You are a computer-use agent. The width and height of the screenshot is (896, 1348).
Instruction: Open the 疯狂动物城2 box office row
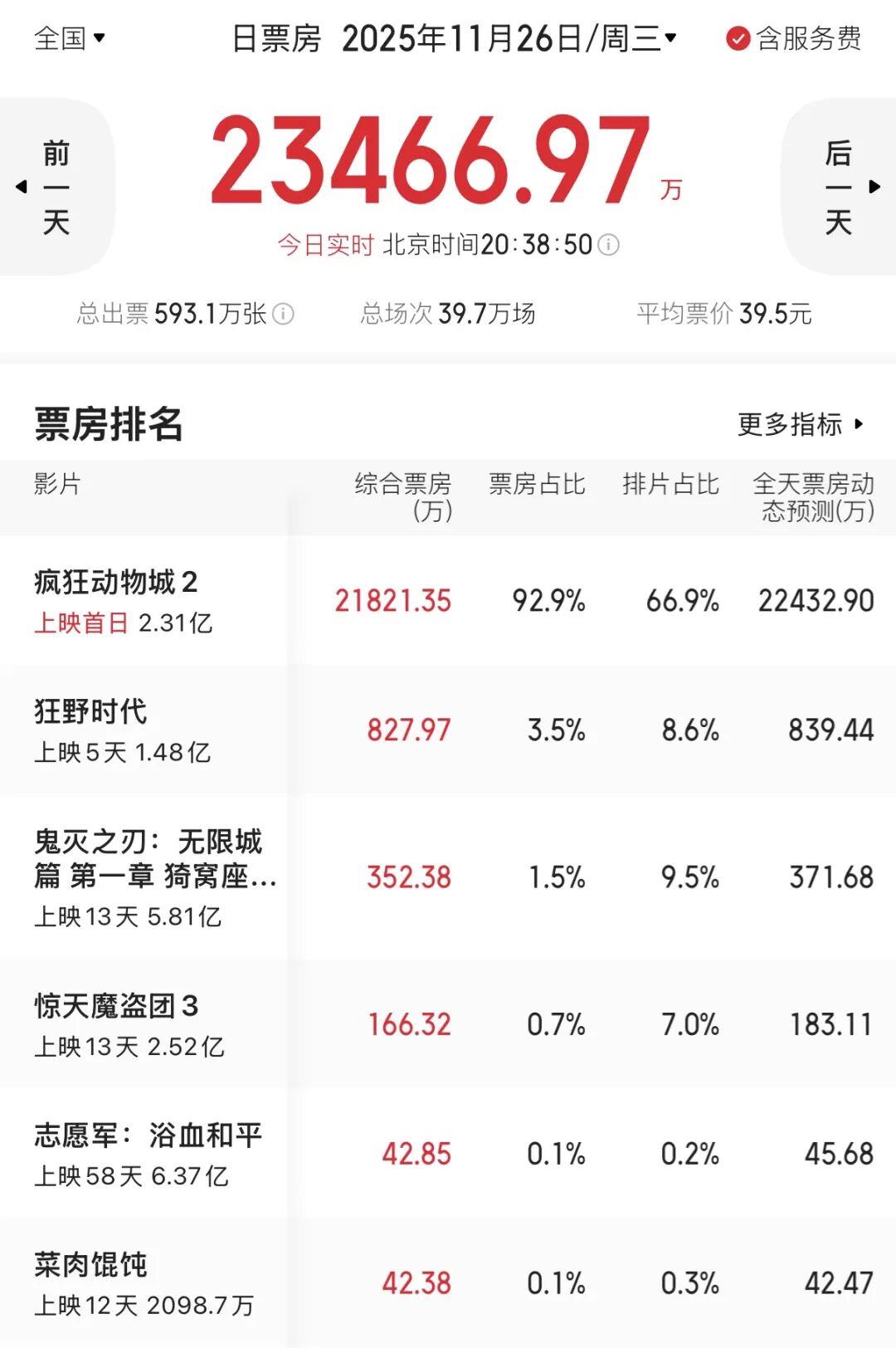(x=116, y=583)
